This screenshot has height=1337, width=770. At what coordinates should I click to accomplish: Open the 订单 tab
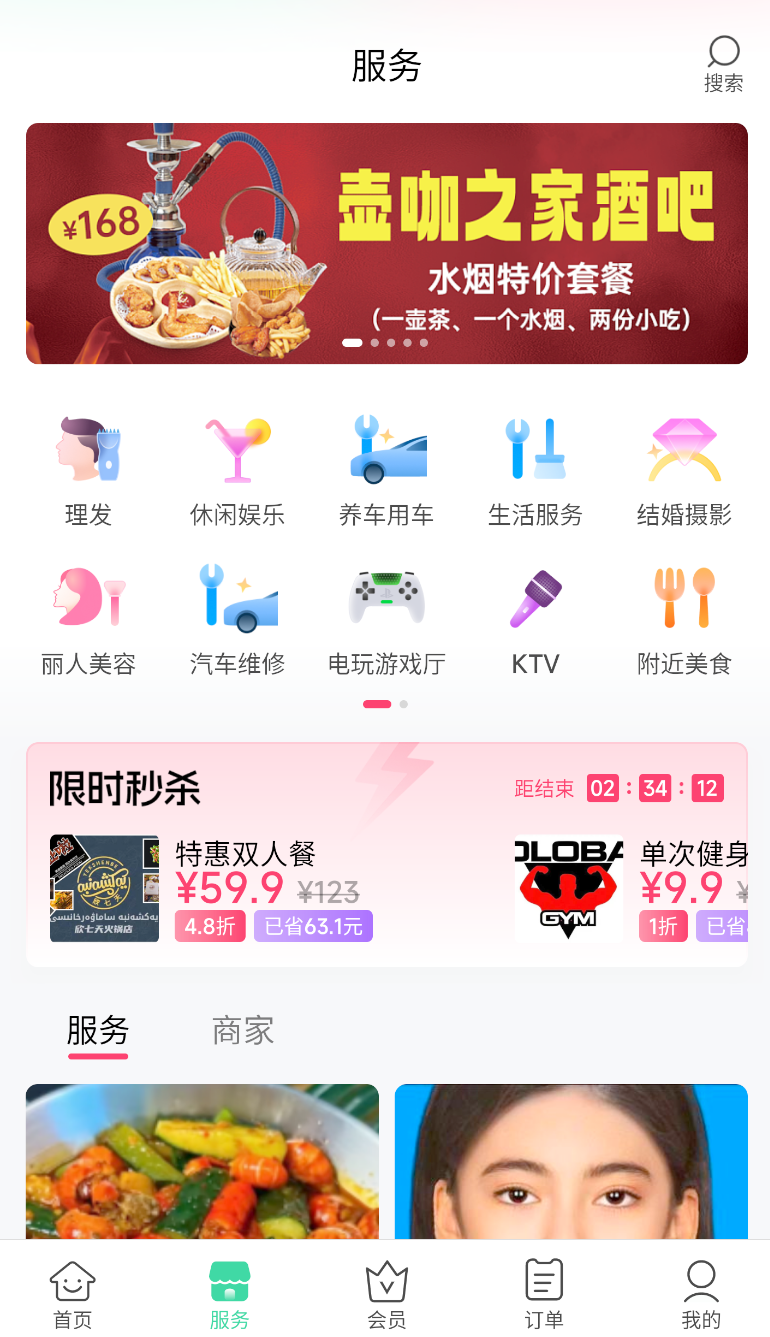(x=544, y=1295)
